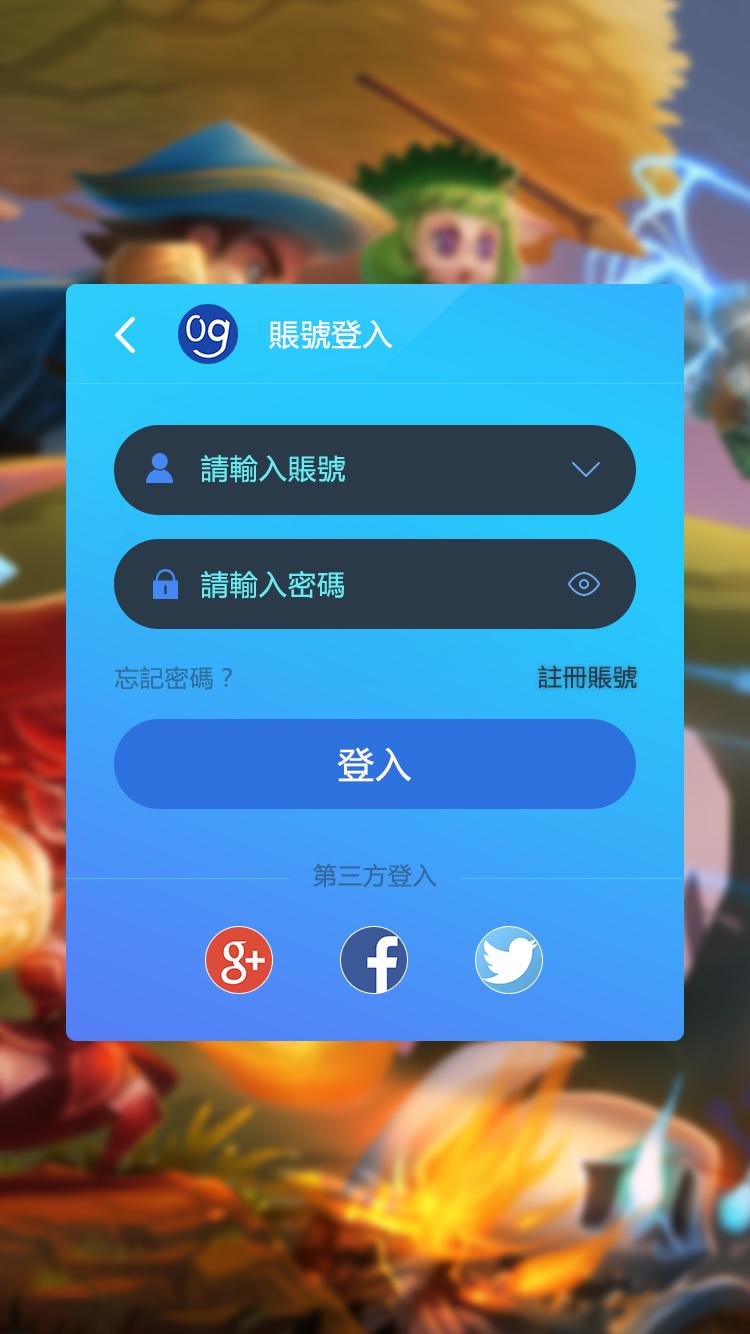
Task: Sign in with Facebook
Action: point(374,960)
